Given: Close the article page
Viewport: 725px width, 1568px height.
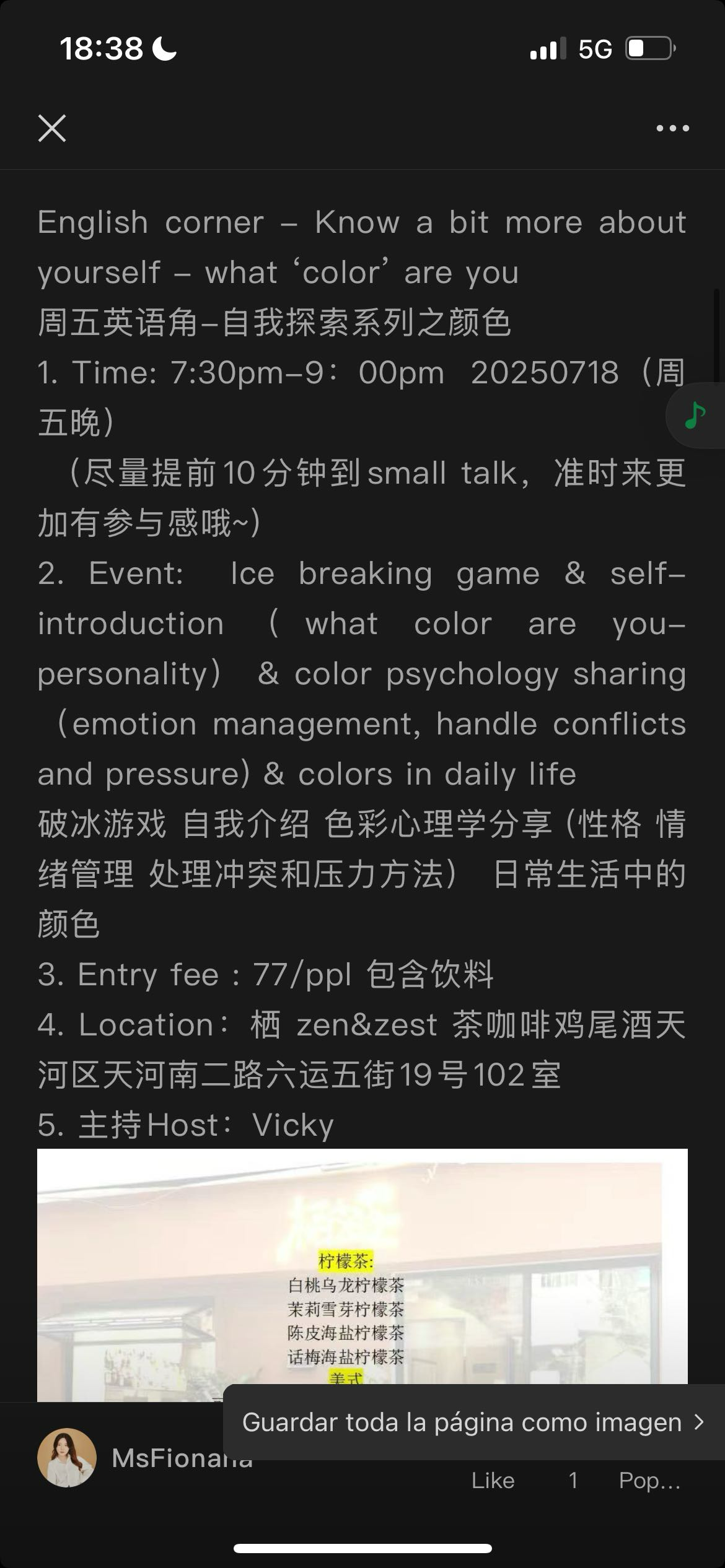Looking at the screenshot, I should [52, 128].
